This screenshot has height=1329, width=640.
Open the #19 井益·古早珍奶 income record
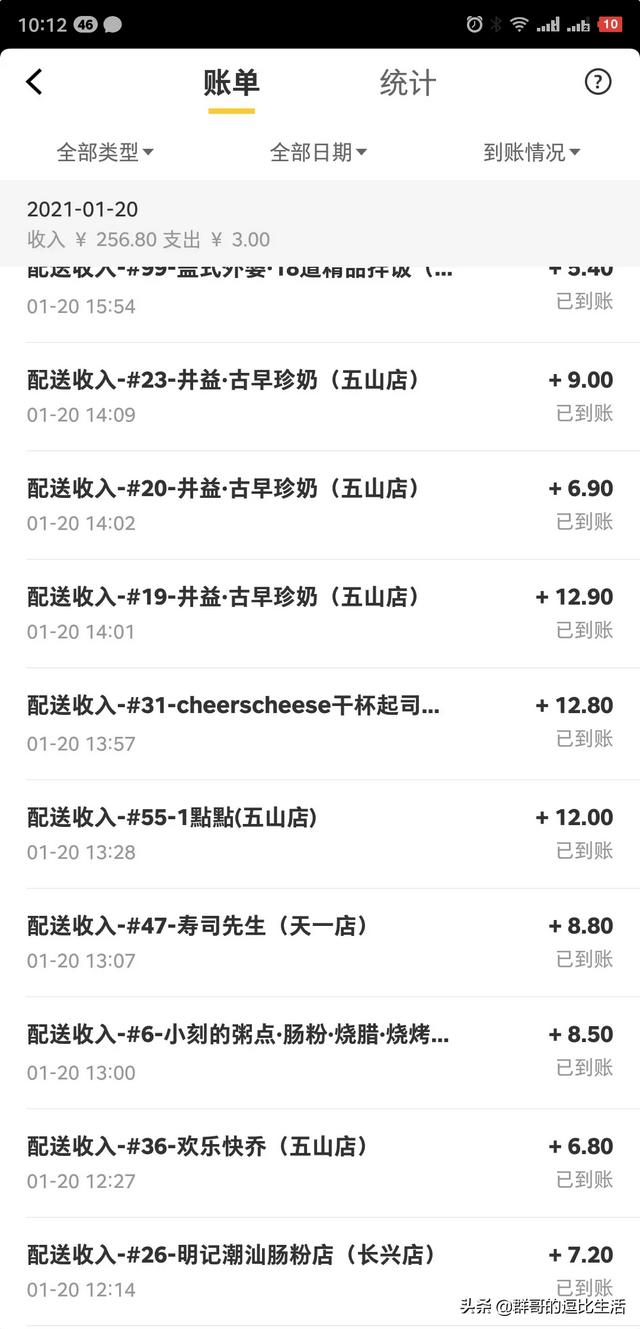(320, 613)
